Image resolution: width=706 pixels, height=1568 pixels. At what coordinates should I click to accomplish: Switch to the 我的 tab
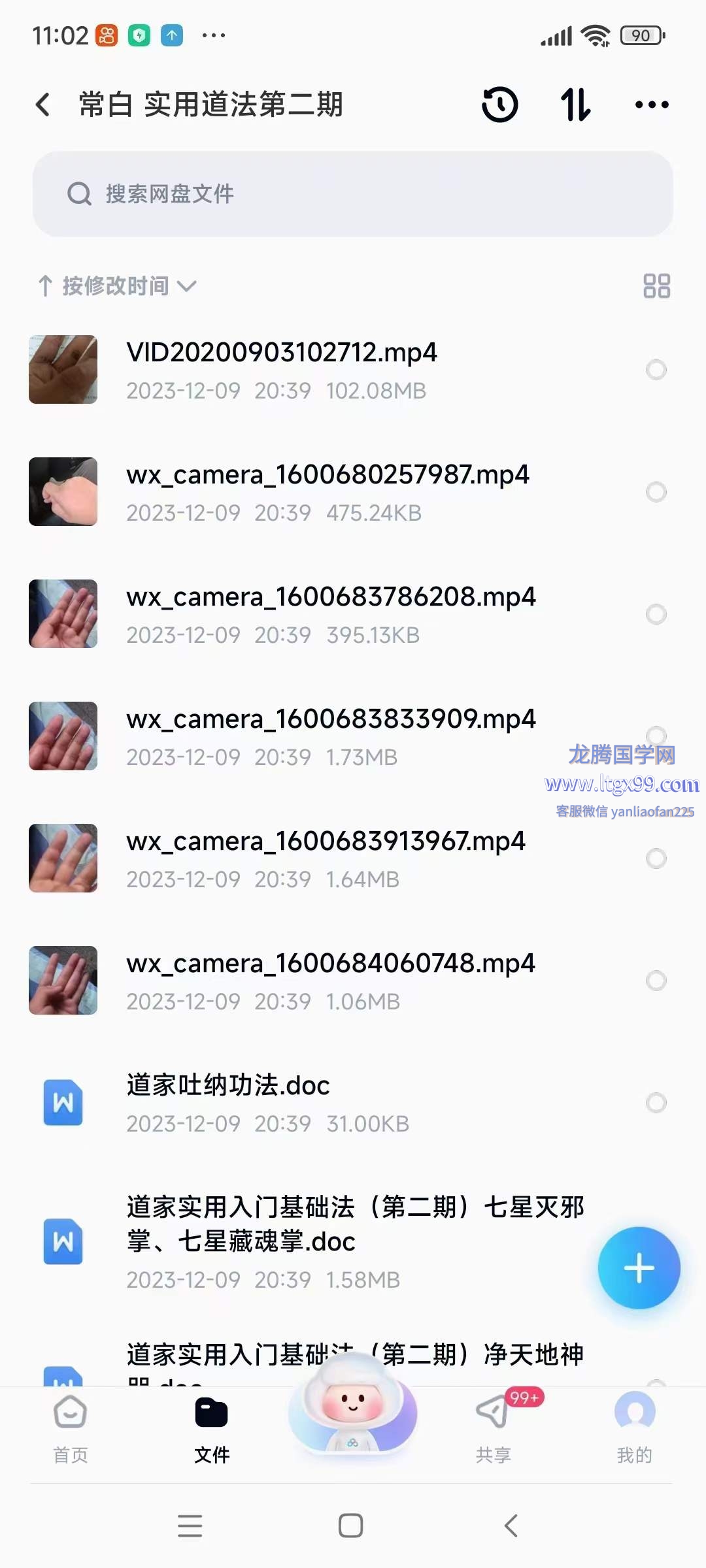pos(635,1428)
